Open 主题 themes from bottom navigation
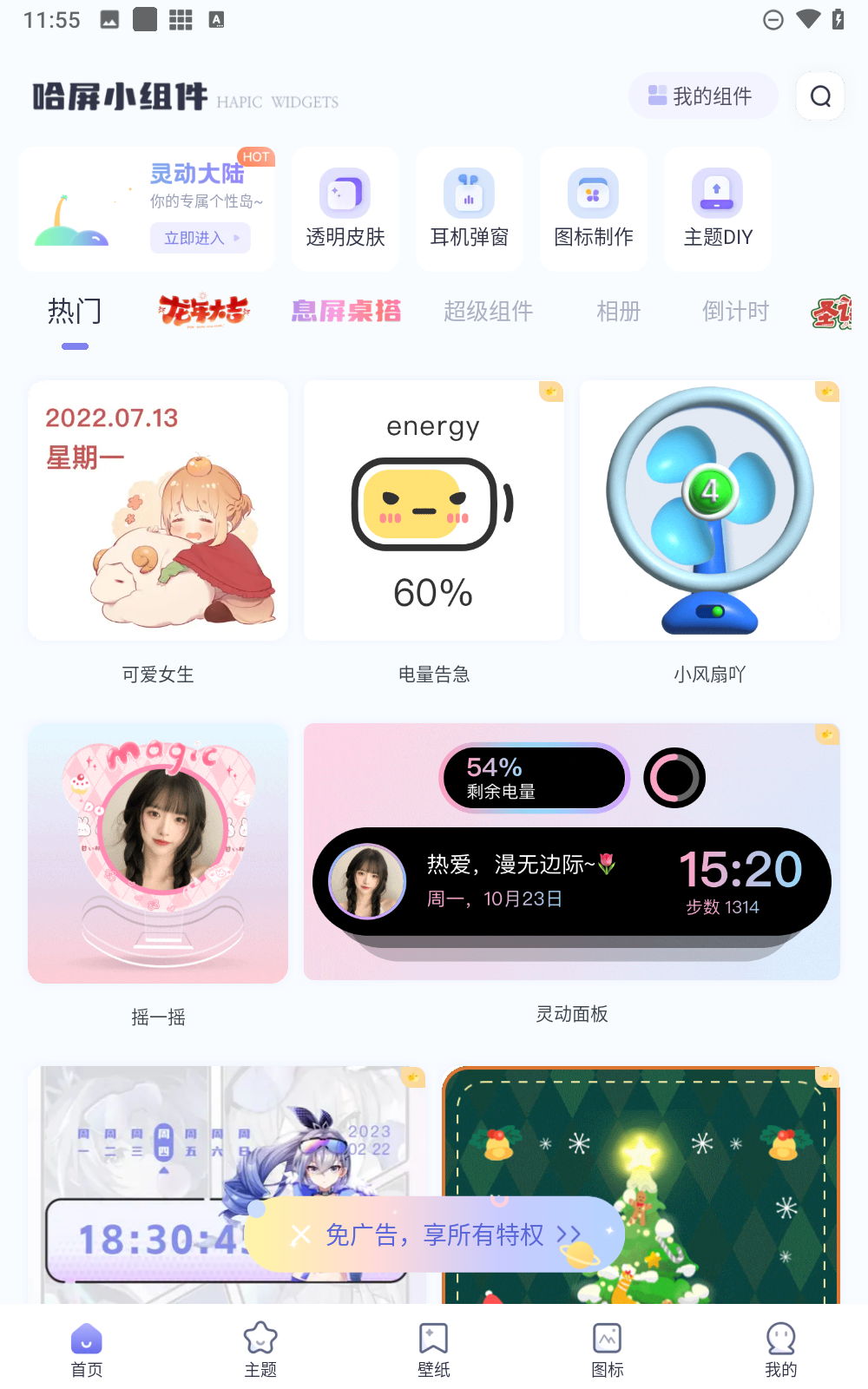The image size is (868, 1389). [x=260, y=1346]
